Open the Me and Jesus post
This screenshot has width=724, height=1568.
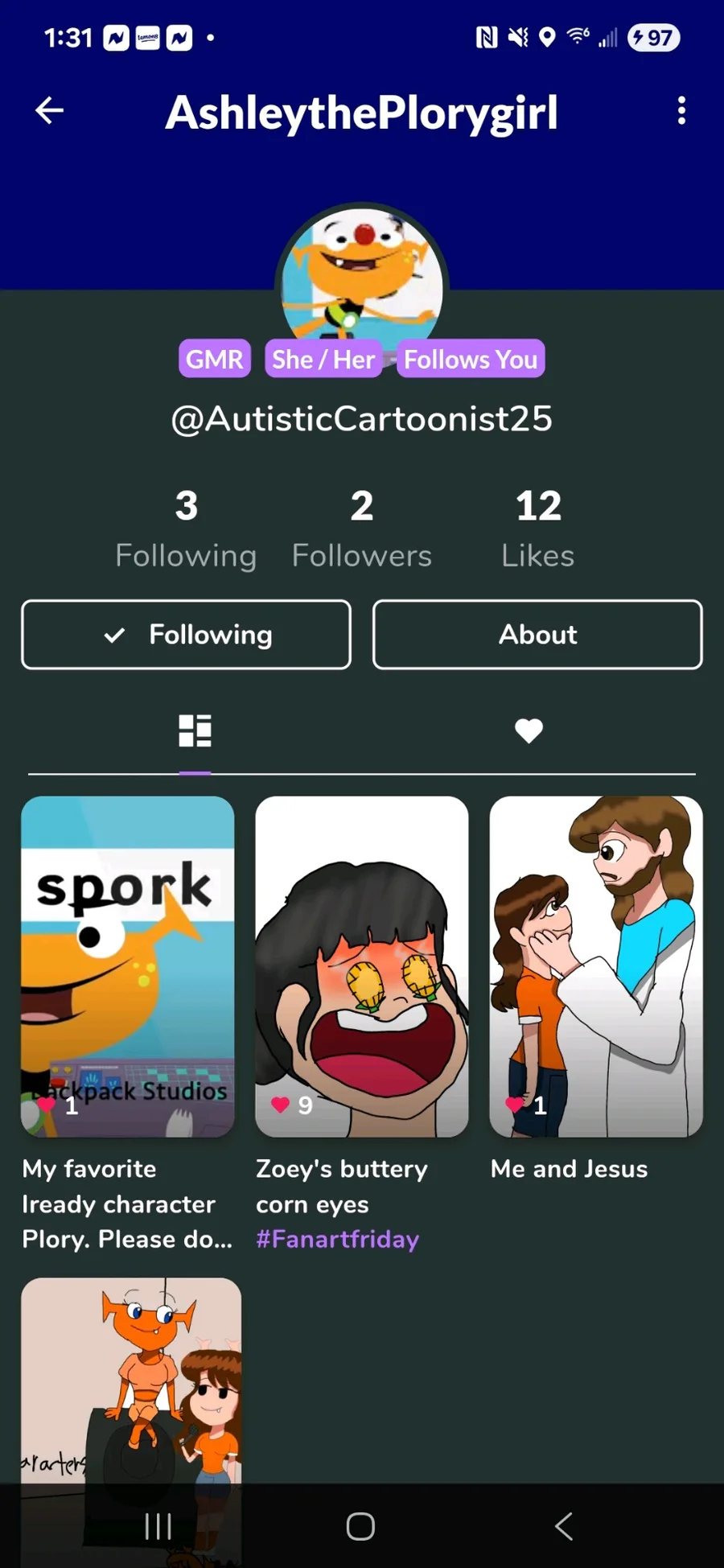coord(596,966)
